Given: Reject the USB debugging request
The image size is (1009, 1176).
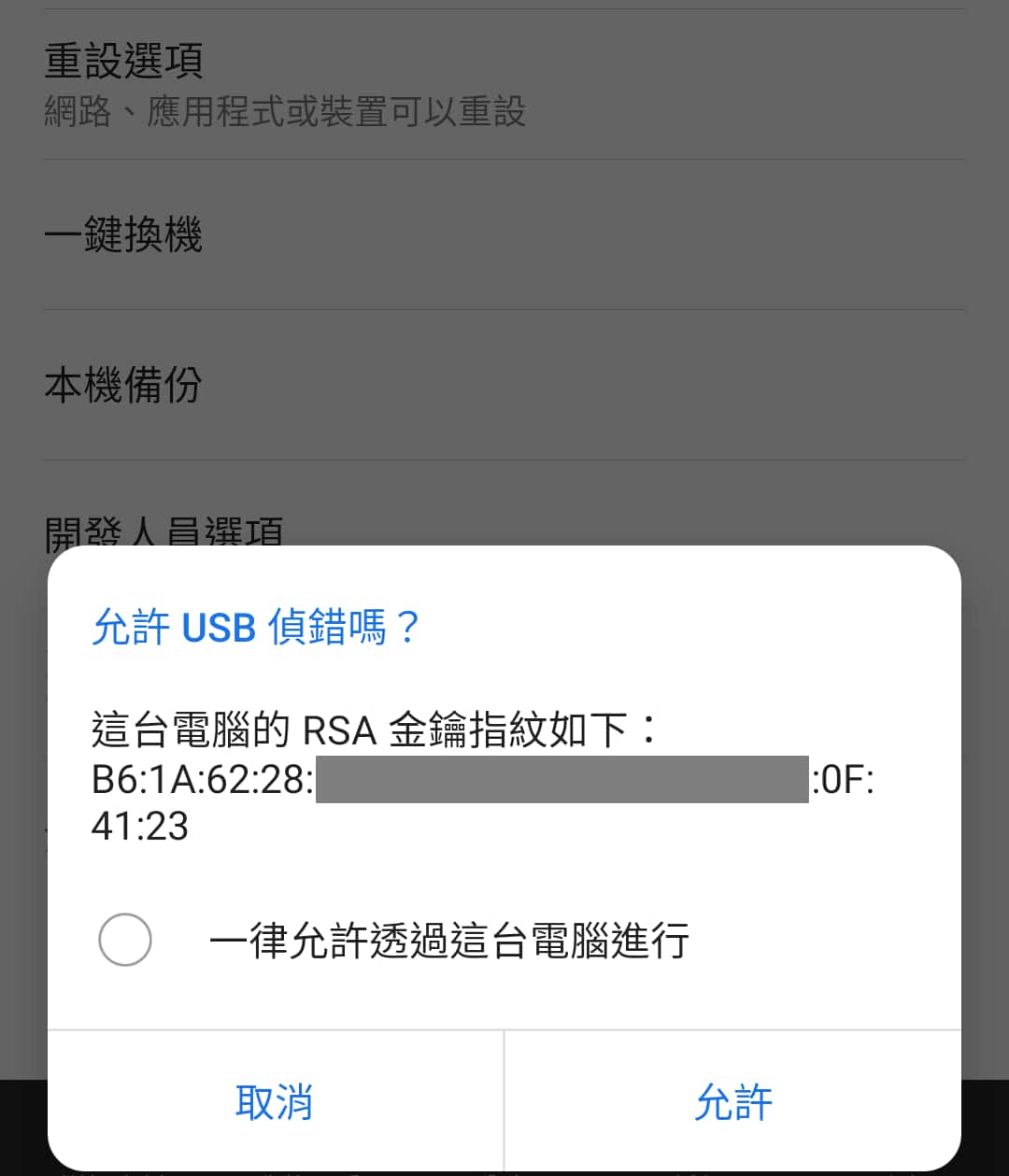Looking at the screenshot, I should (x=274, y=1103).
